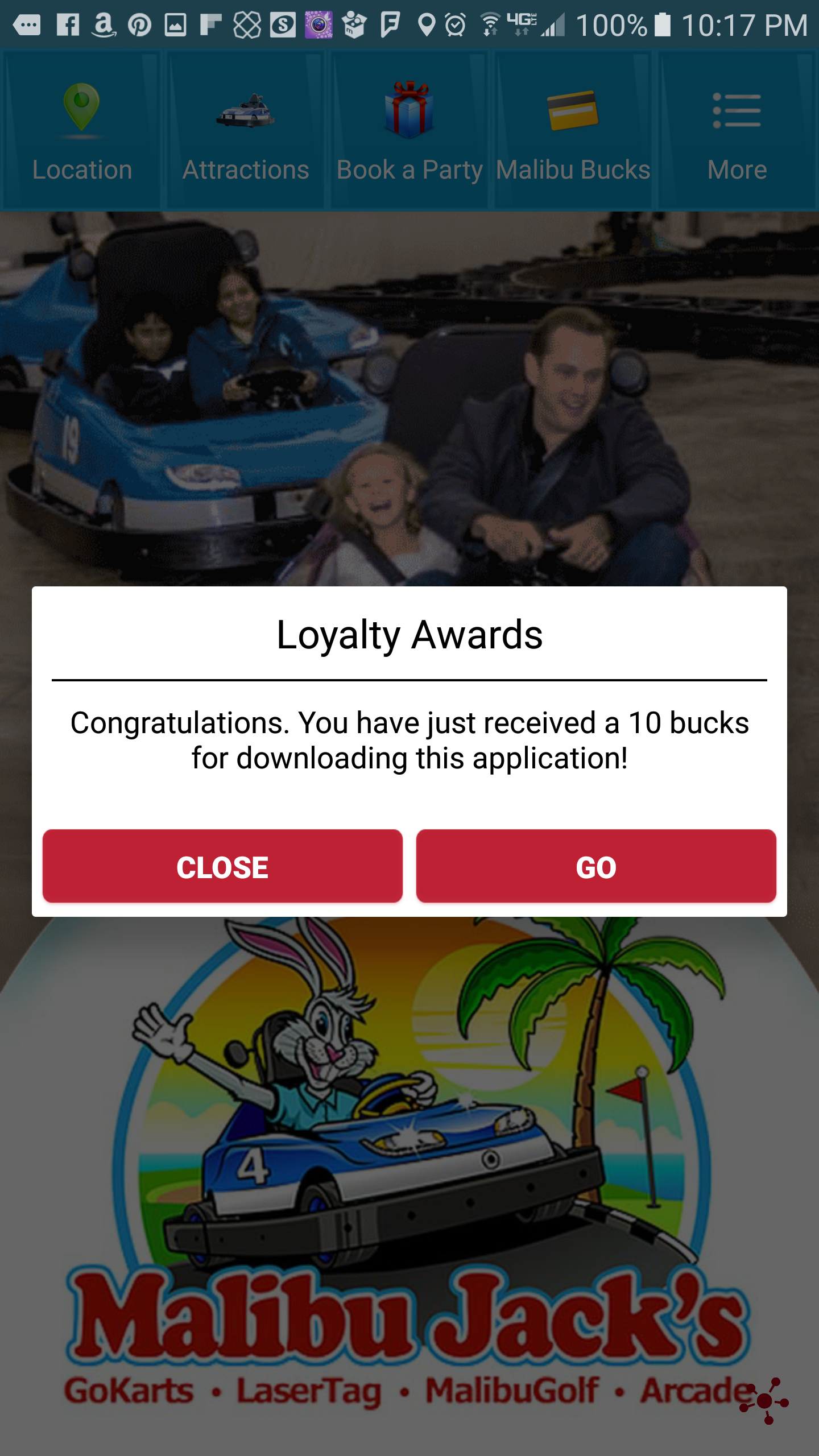819x1456 pixels.
Task: Open the Location tab
Action: click(x=82, y=131)
